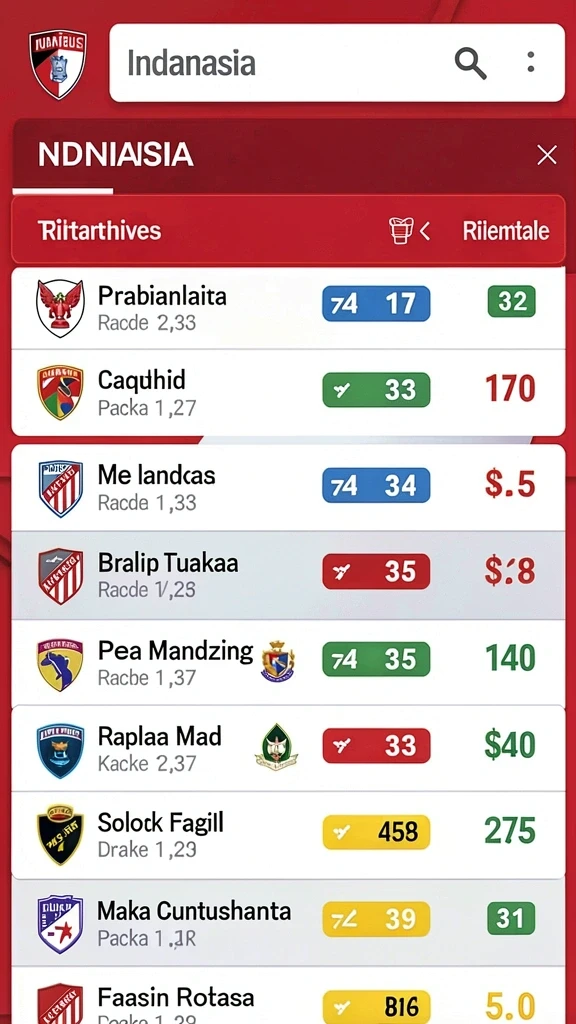Image resolution: width=576 pixels, height=1024 pixels.
Task: Open the Raplaa Mad row
Action: click(x=288, y=748)
